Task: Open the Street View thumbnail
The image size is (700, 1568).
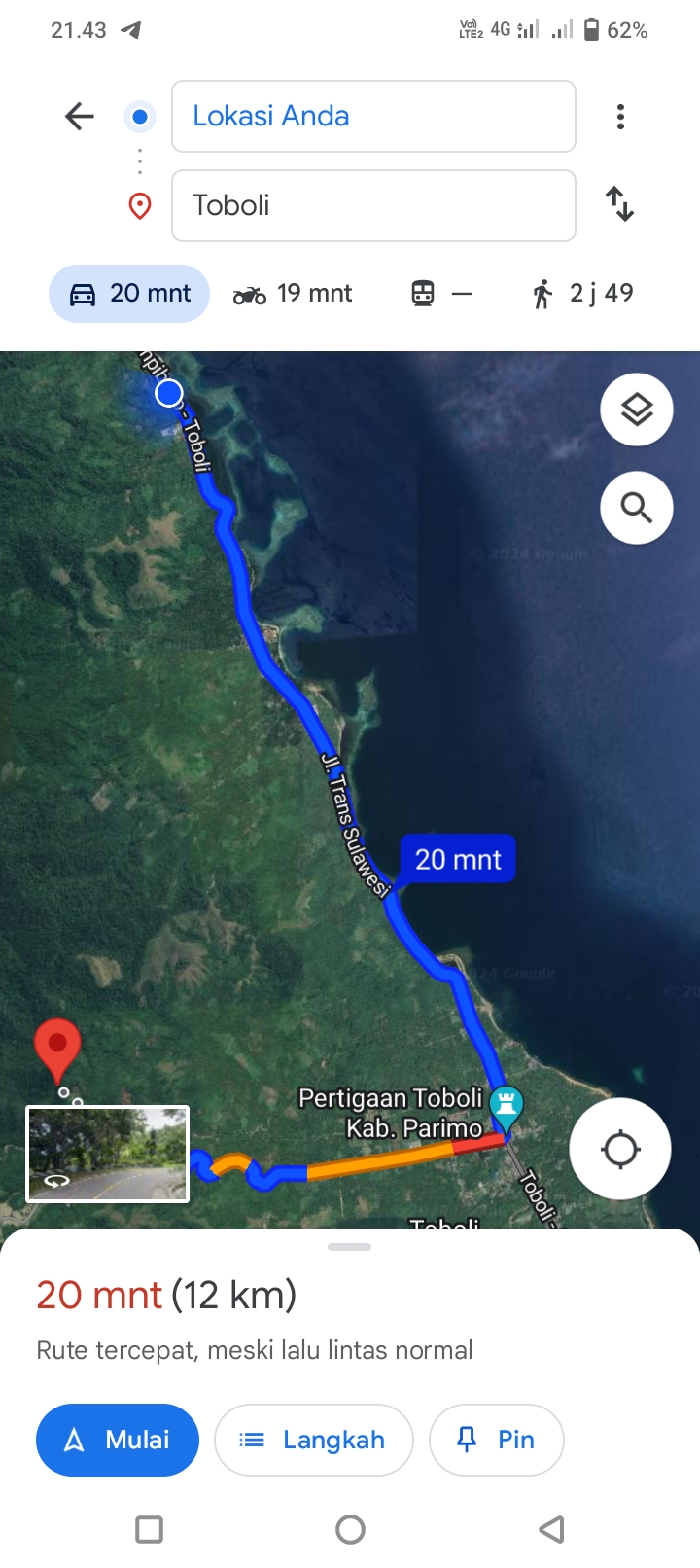Action: (x=108, y=1154)
